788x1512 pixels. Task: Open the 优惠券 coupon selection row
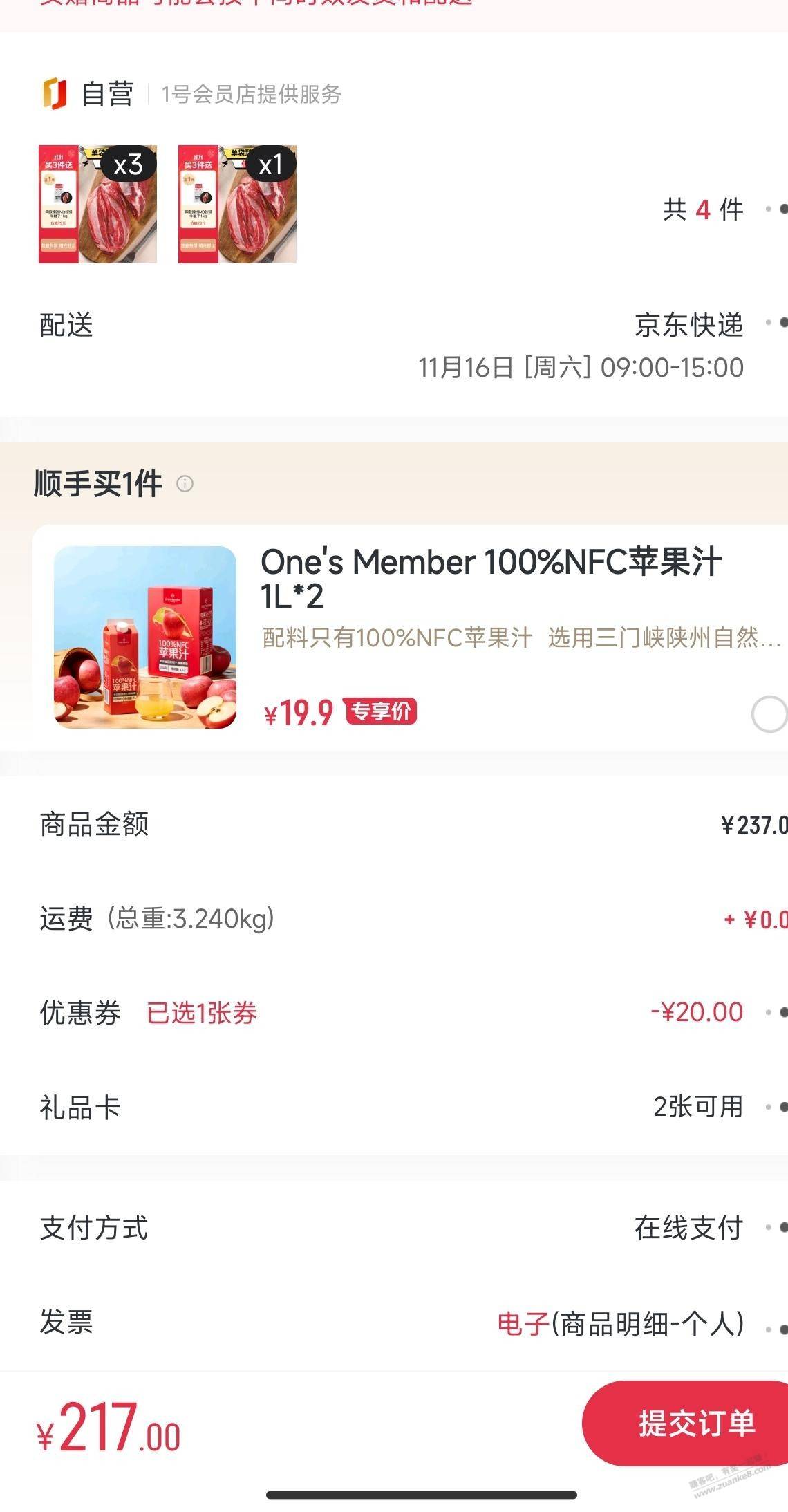coord(394,1012)
